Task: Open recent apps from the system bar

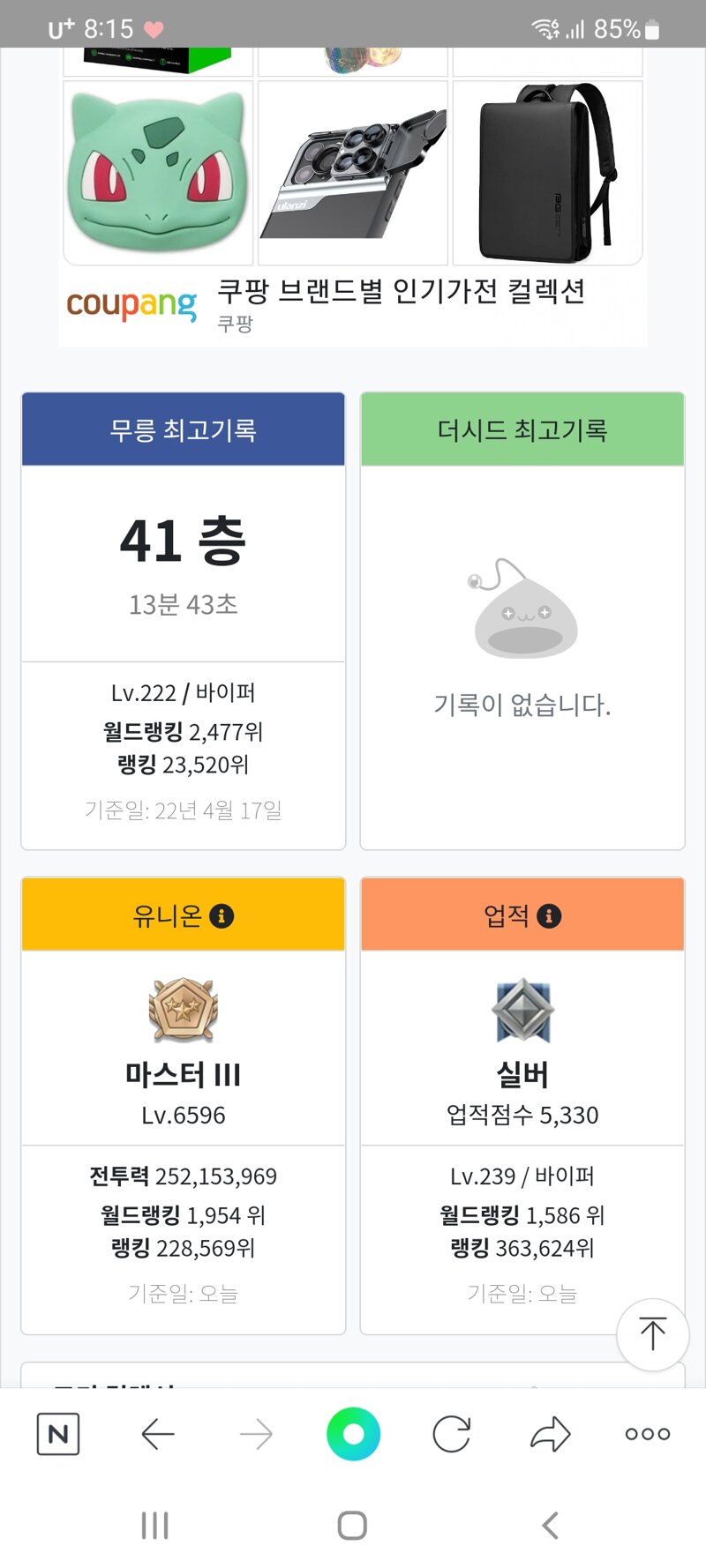Action: 155,1526
